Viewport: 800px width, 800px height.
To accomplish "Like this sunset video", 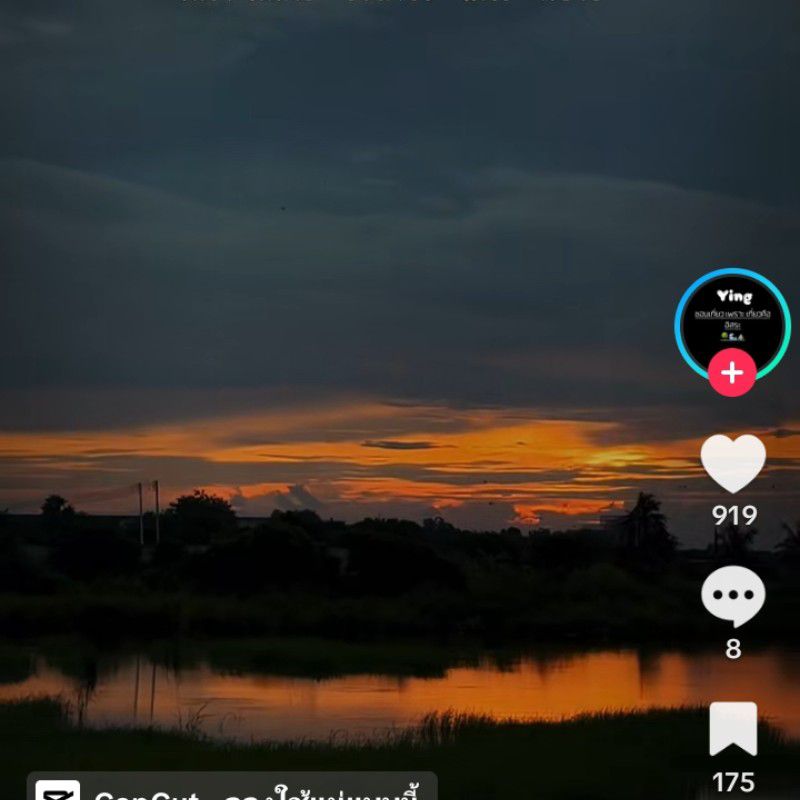I will click(733, 464).
